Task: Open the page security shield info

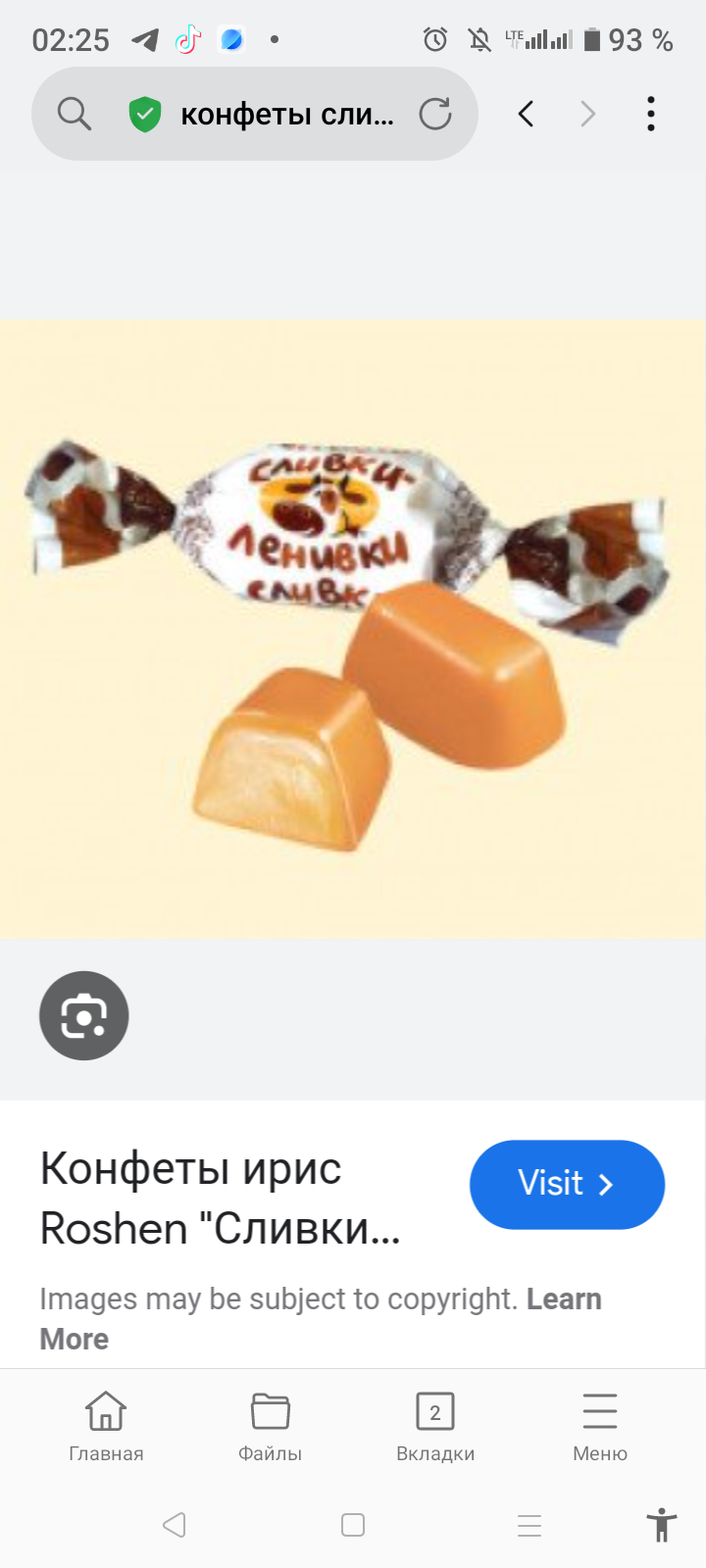Action: (145, 115)
